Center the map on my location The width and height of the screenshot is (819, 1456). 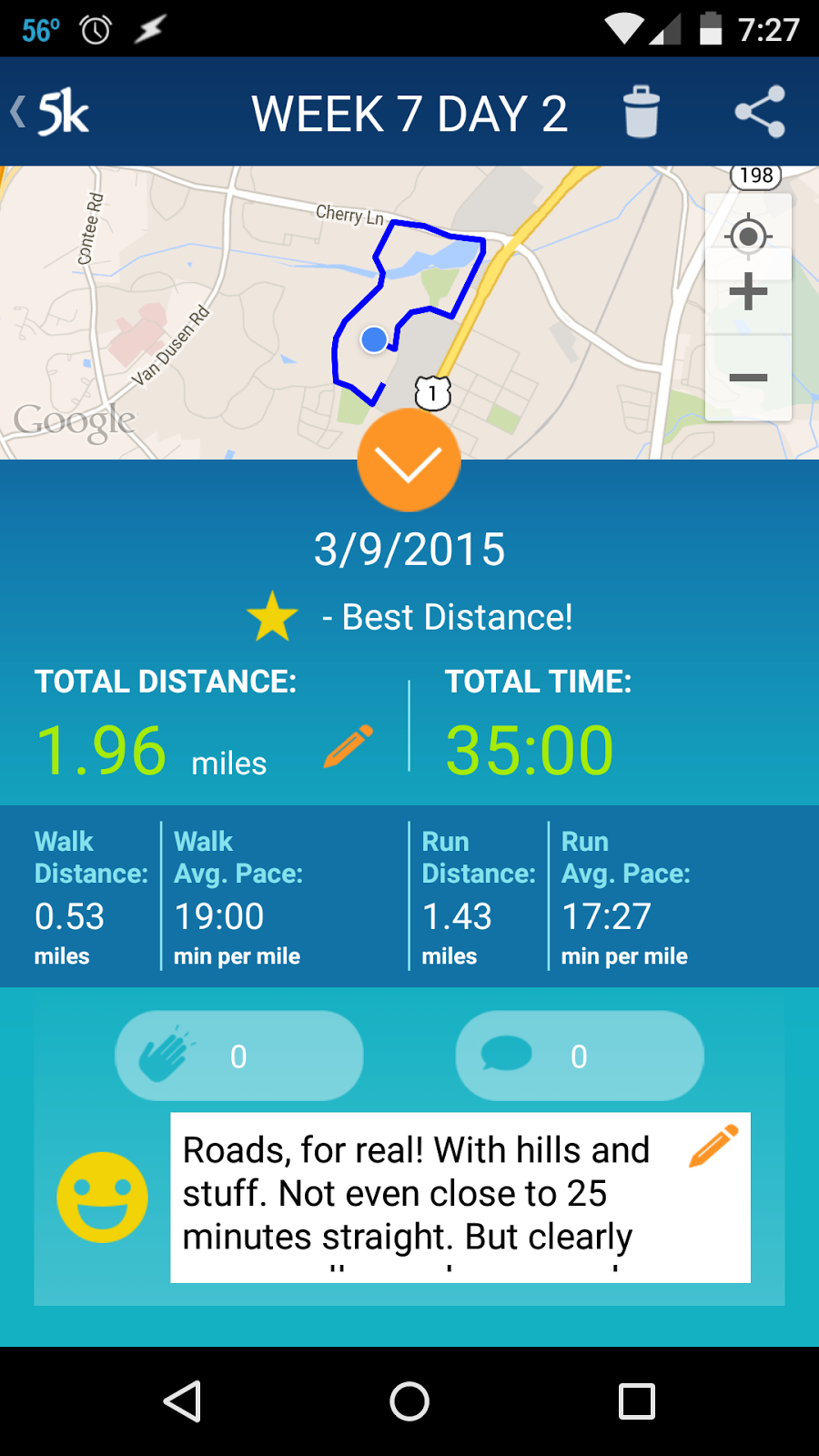(x=748, y=237)
